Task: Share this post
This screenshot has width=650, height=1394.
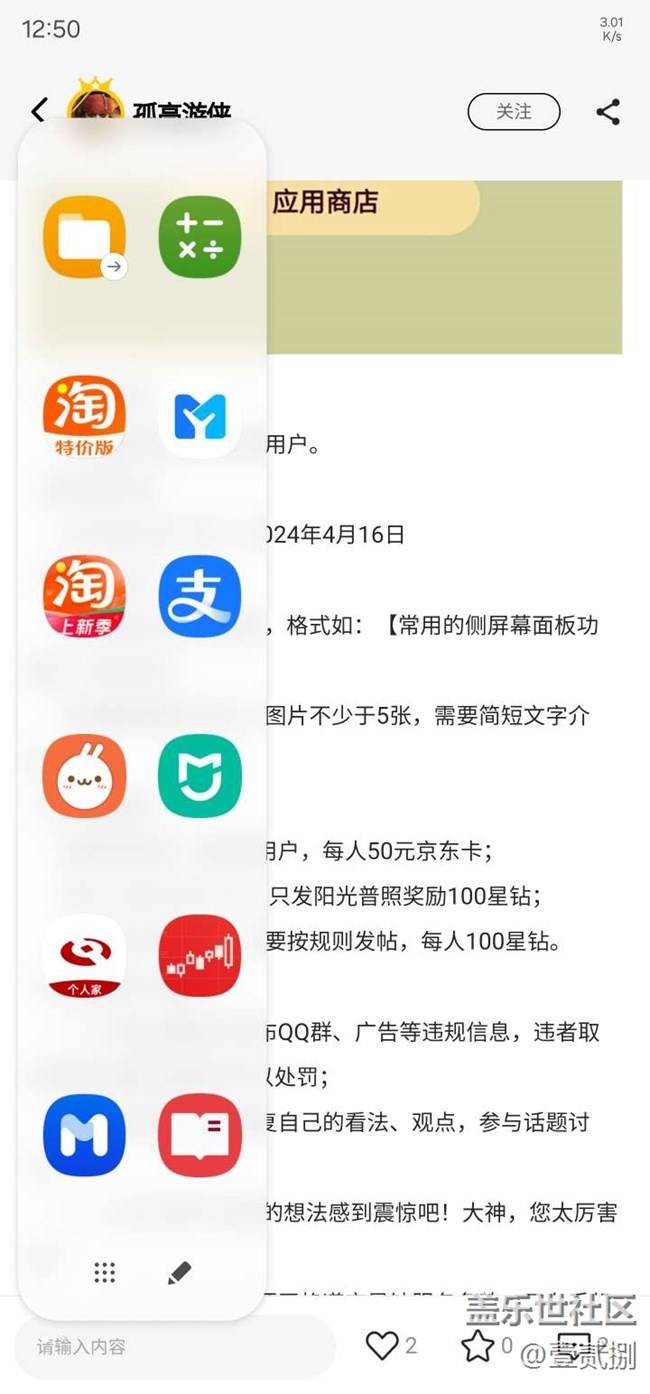Action: [x=608, y=112]
